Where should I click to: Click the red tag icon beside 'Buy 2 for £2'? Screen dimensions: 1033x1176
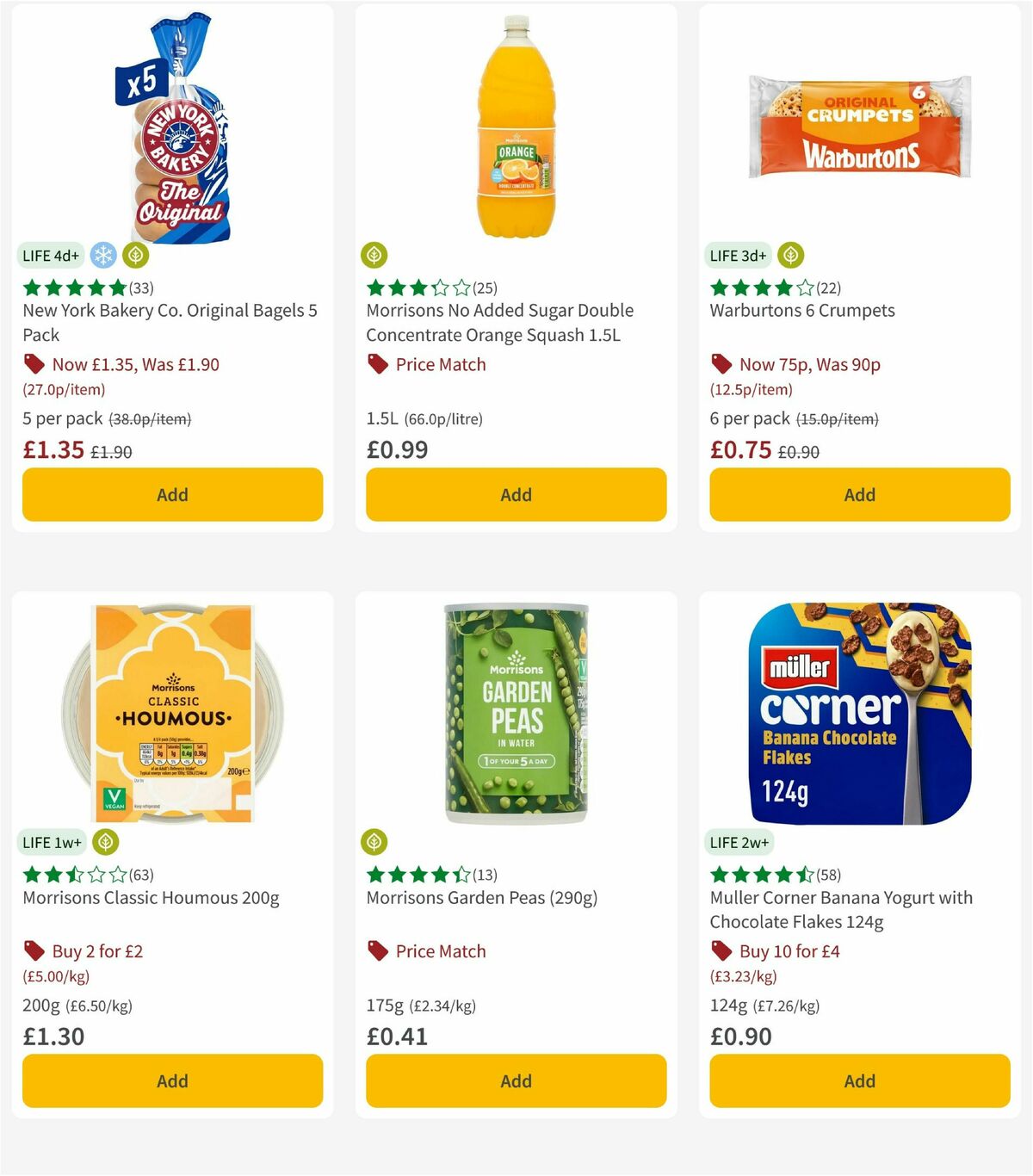point(34,951)
